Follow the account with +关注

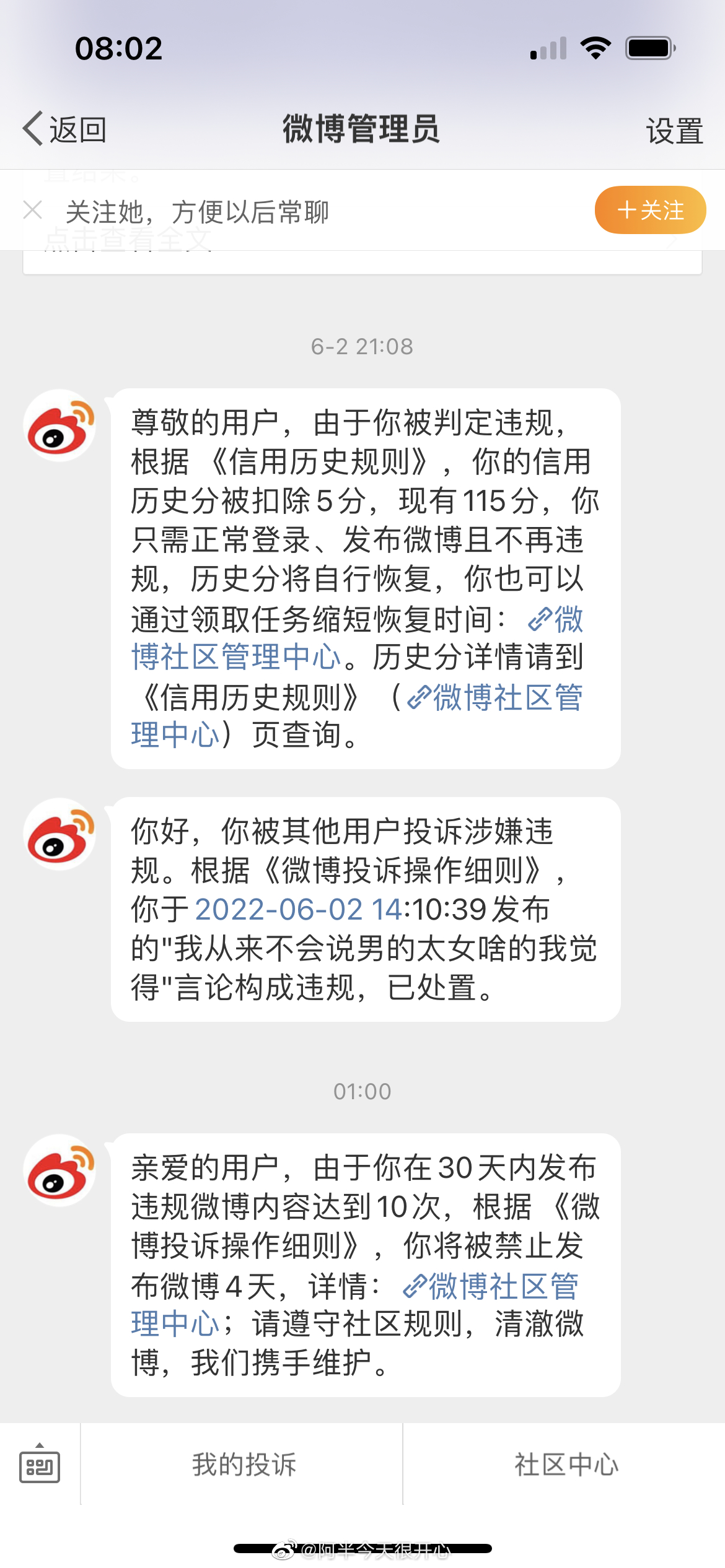coord(650,210)
